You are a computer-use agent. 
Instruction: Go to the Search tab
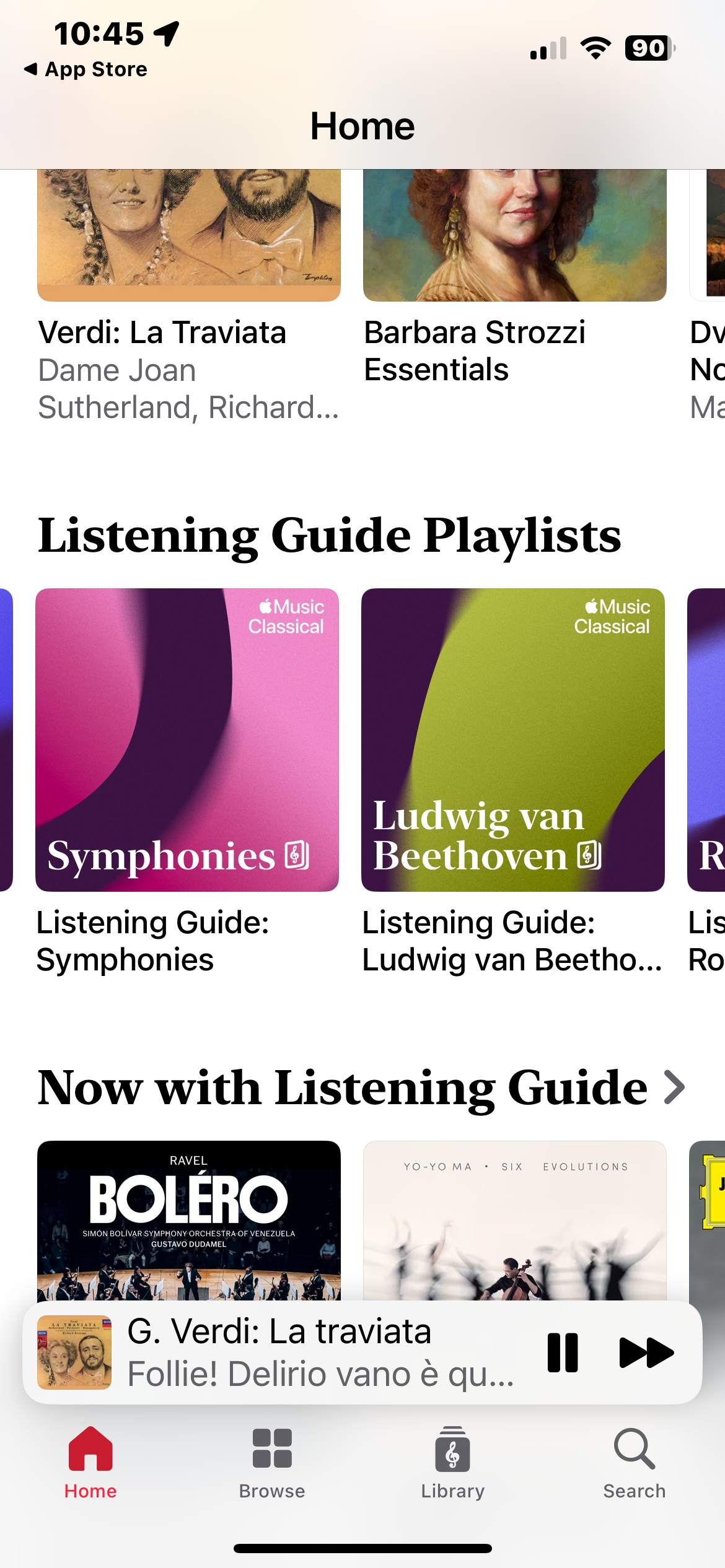634,1463
